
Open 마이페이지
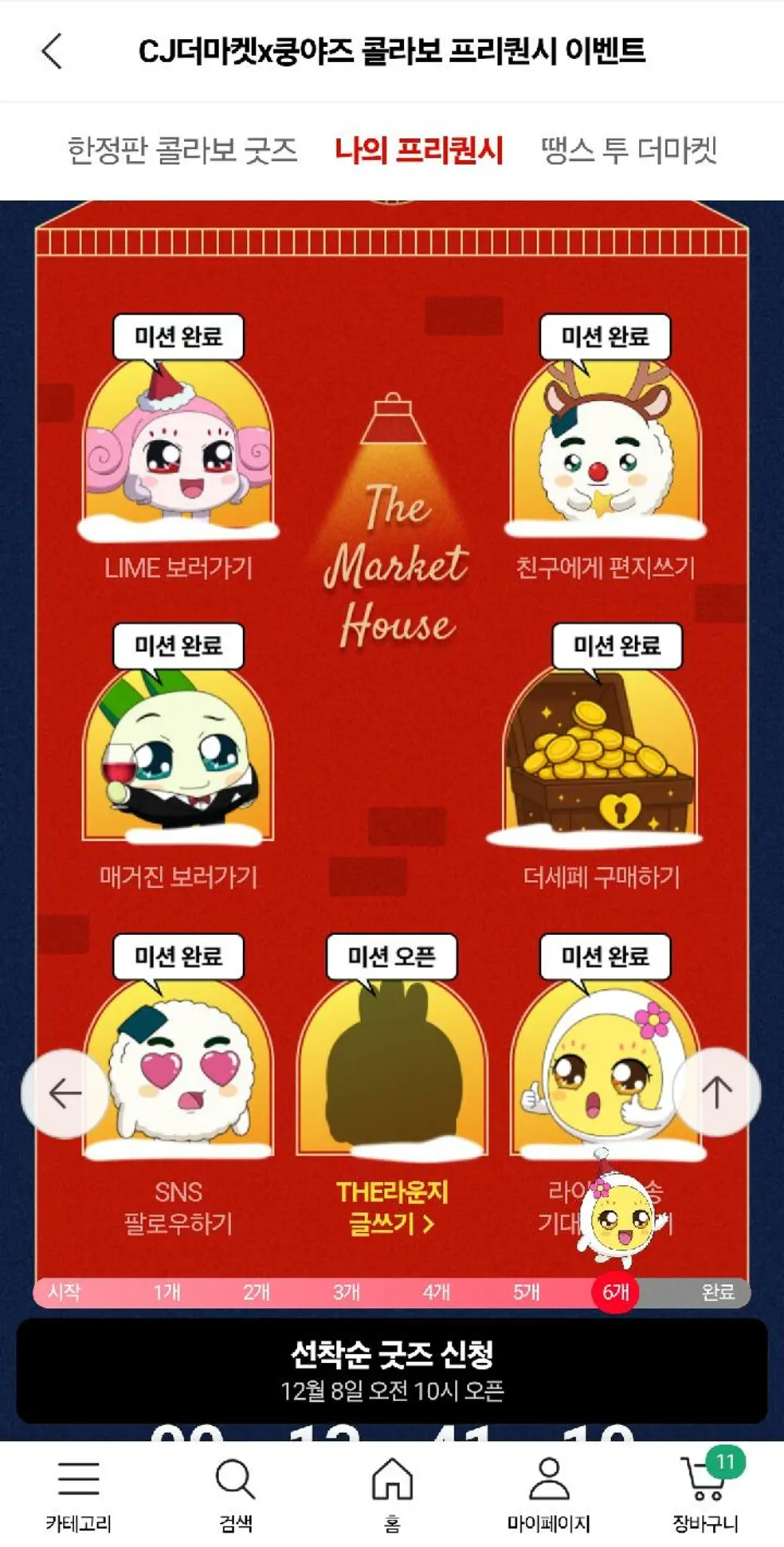[548, 1494]
